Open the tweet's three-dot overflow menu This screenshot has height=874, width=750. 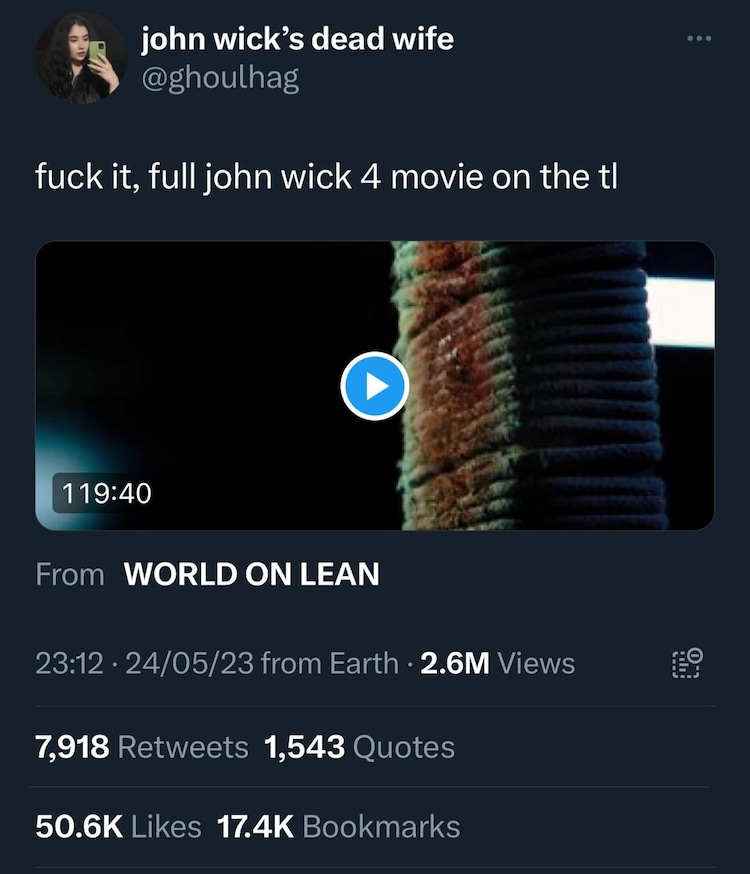click(698, 40)
